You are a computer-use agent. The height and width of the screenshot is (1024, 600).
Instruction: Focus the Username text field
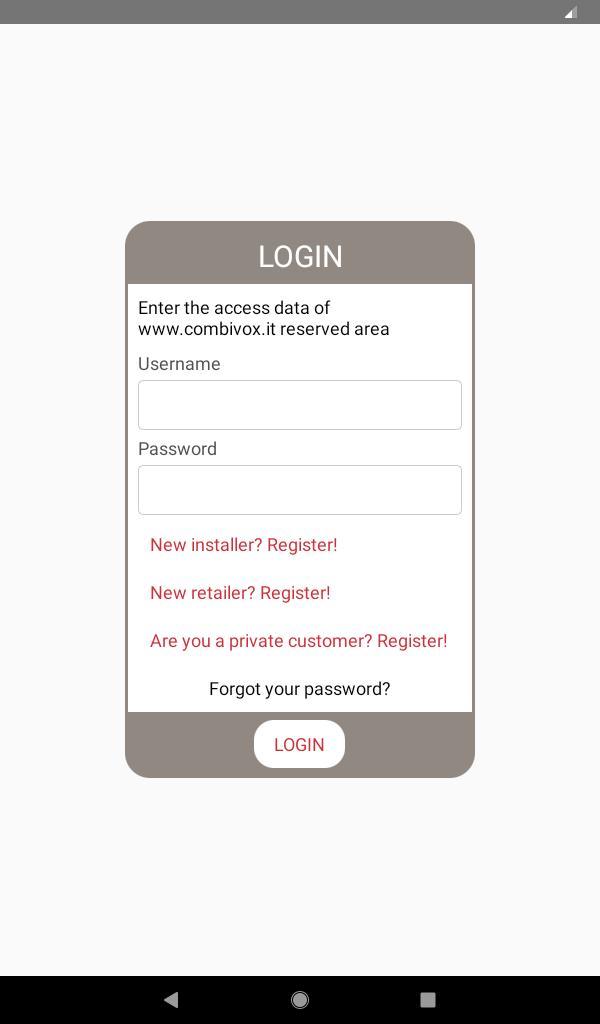click(x=299, y=405)
